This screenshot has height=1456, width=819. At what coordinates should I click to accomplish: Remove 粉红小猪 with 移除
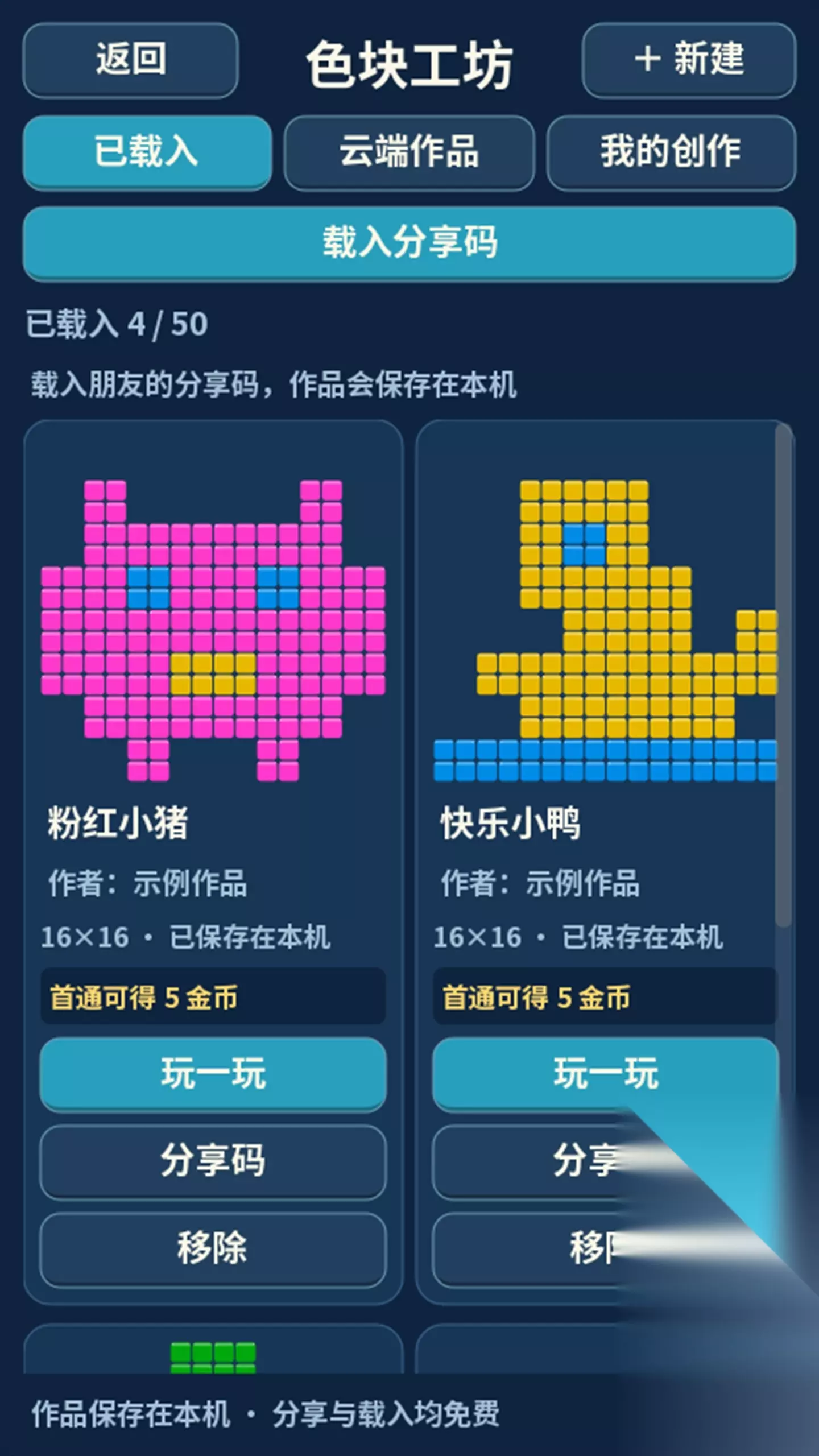[x=213, y=1249]
